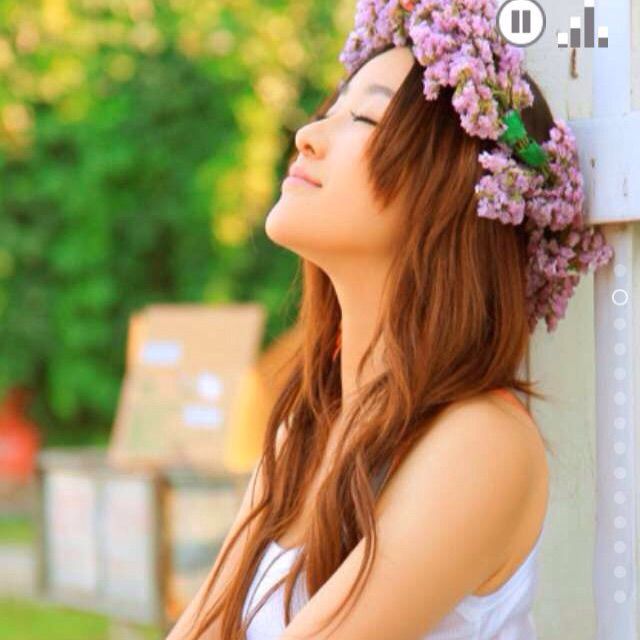
Task: Pause the playing music
Action: 521,22
